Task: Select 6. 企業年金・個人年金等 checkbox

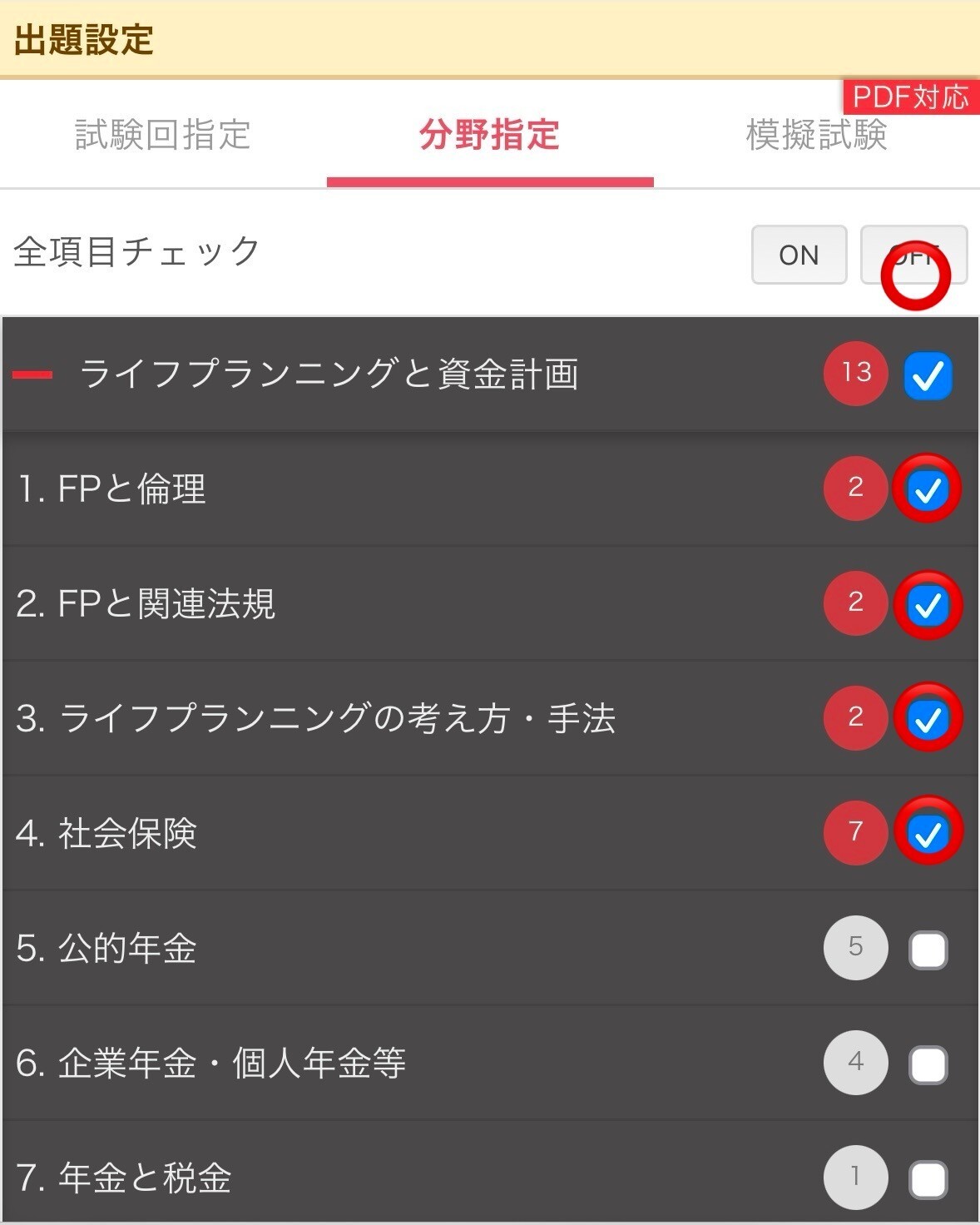Action: tap(928, 1064)
